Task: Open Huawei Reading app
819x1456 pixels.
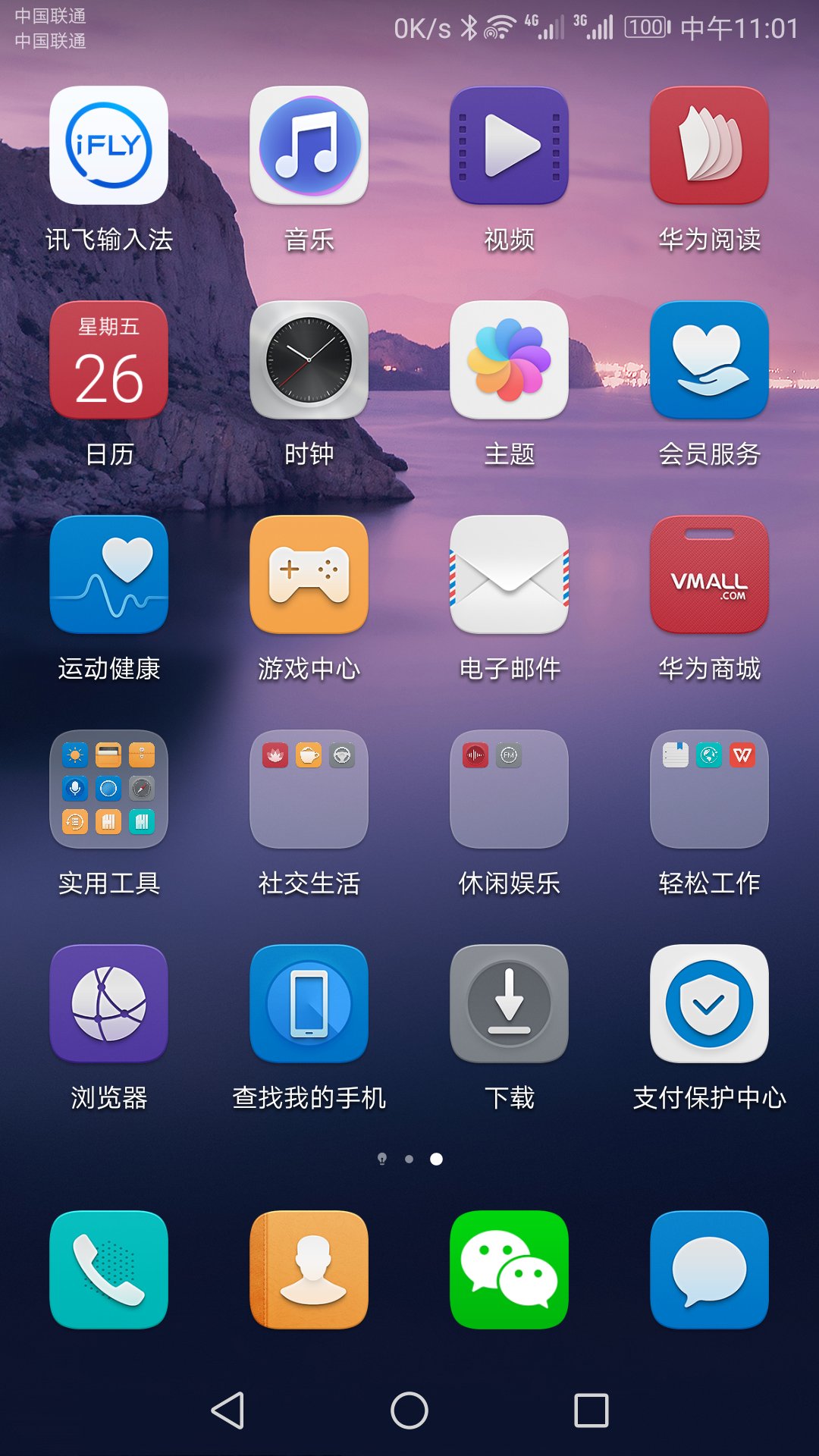Action: (709, 146)
